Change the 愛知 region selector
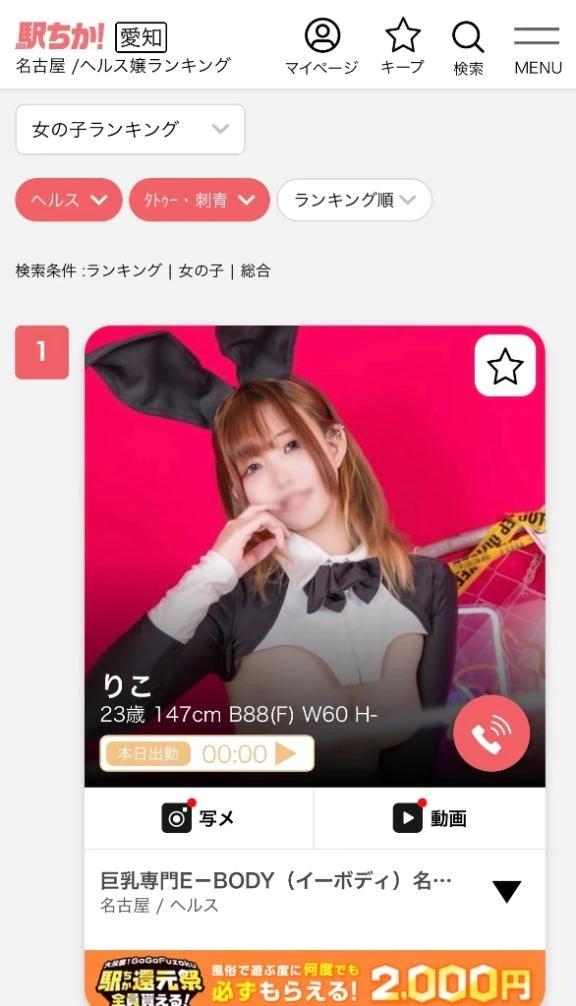The width and height of the screenshot is (576, 1006). pyautogui.click(x=141, y=37)
